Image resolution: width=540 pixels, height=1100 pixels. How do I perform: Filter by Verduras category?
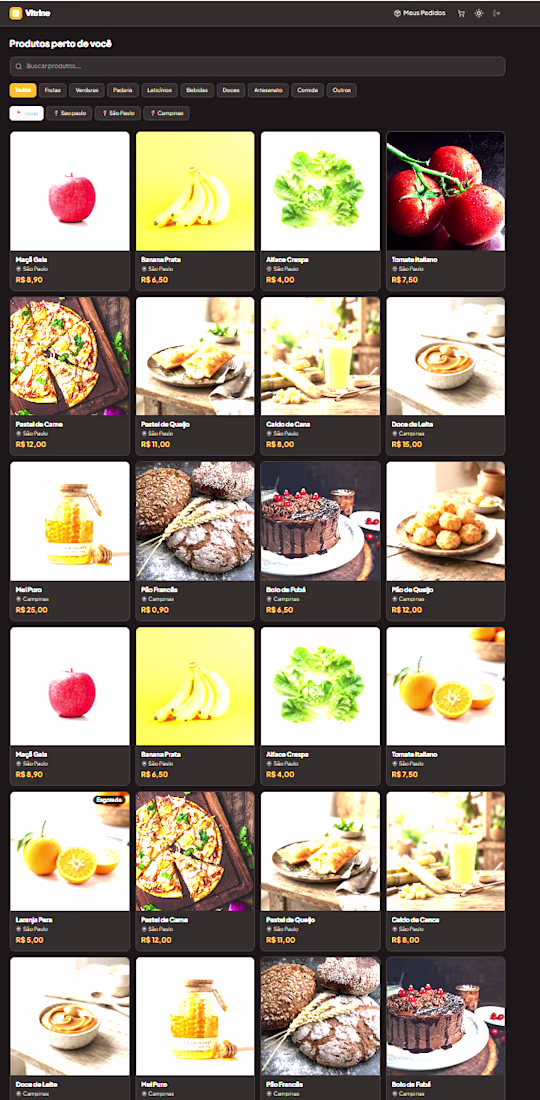[87, 90]
